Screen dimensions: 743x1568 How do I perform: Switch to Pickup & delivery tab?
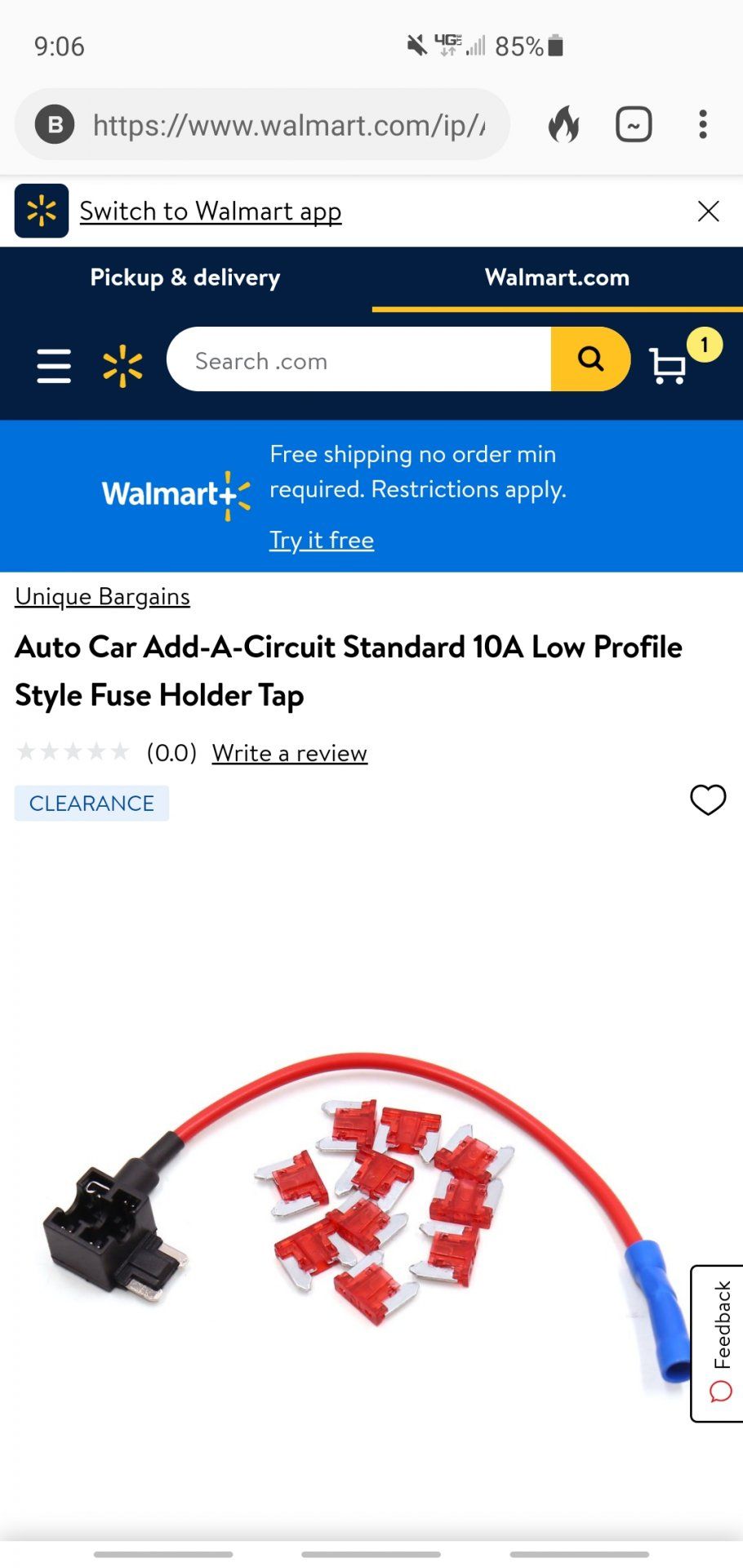click(x=185, y=278)
